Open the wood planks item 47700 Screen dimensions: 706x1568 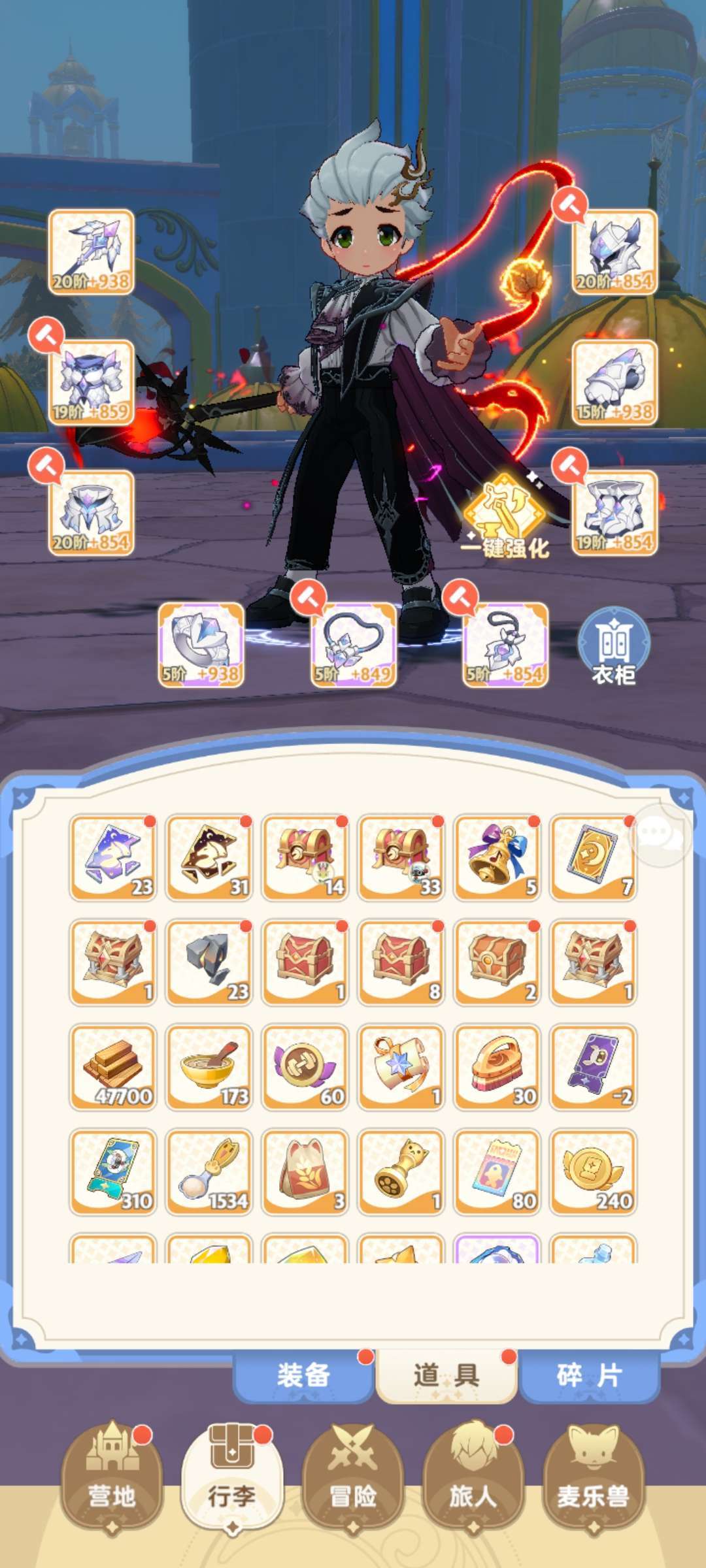click(x=113, y=1067)
